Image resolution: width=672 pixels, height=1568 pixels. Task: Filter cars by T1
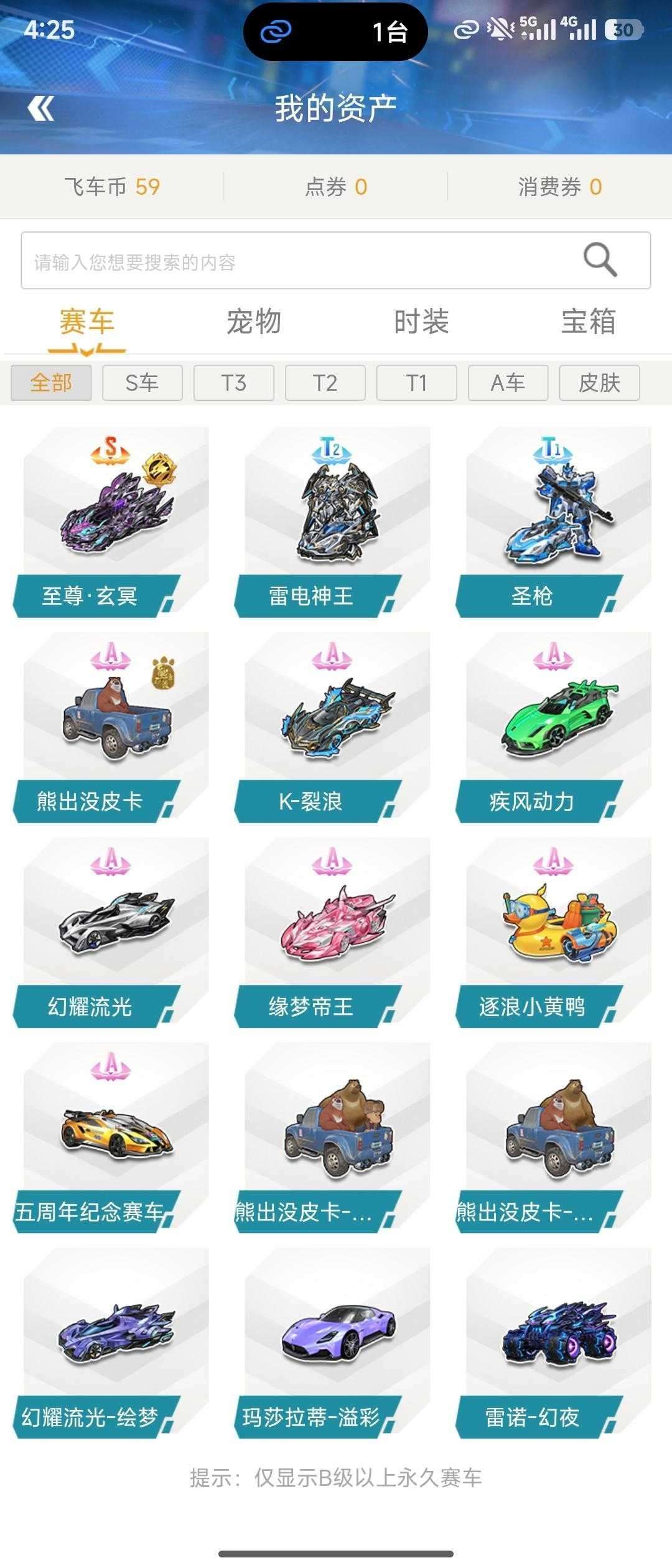coord(416,383)
